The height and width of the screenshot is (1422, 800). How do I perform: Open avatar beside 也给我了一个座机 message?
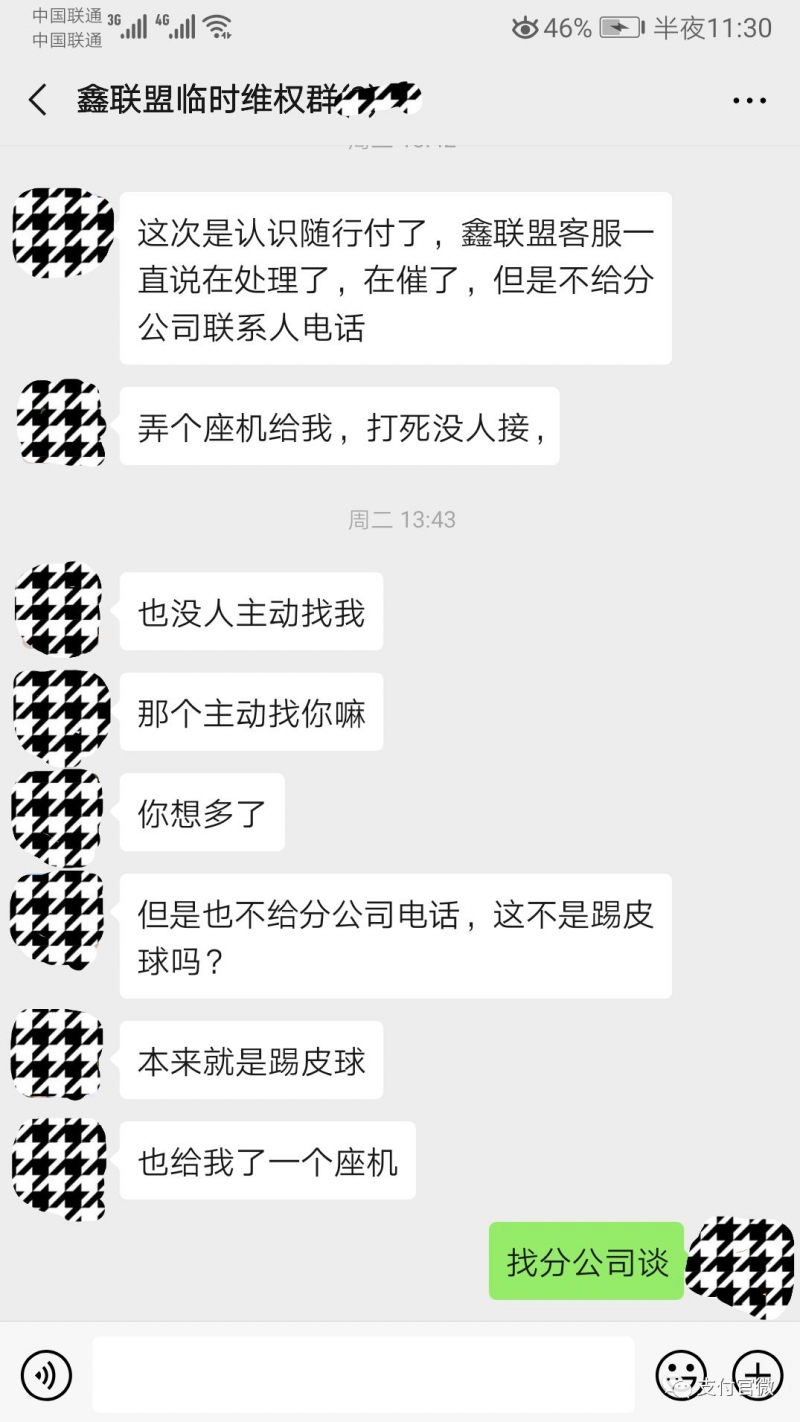[59, 1166]
